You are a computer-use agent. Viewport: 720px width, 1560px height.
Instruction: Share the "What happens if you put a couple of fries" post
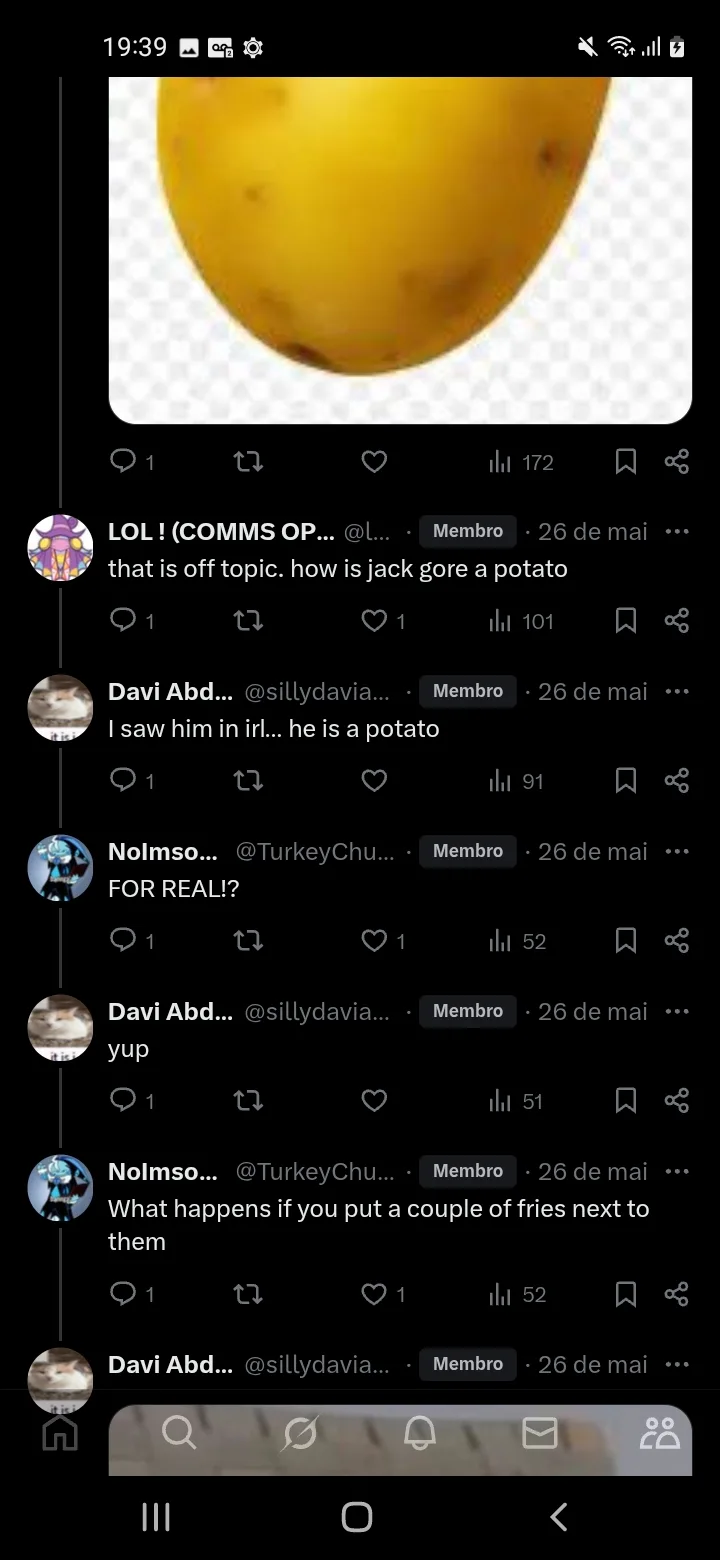pyautogui.click(x=677, y=1294)
